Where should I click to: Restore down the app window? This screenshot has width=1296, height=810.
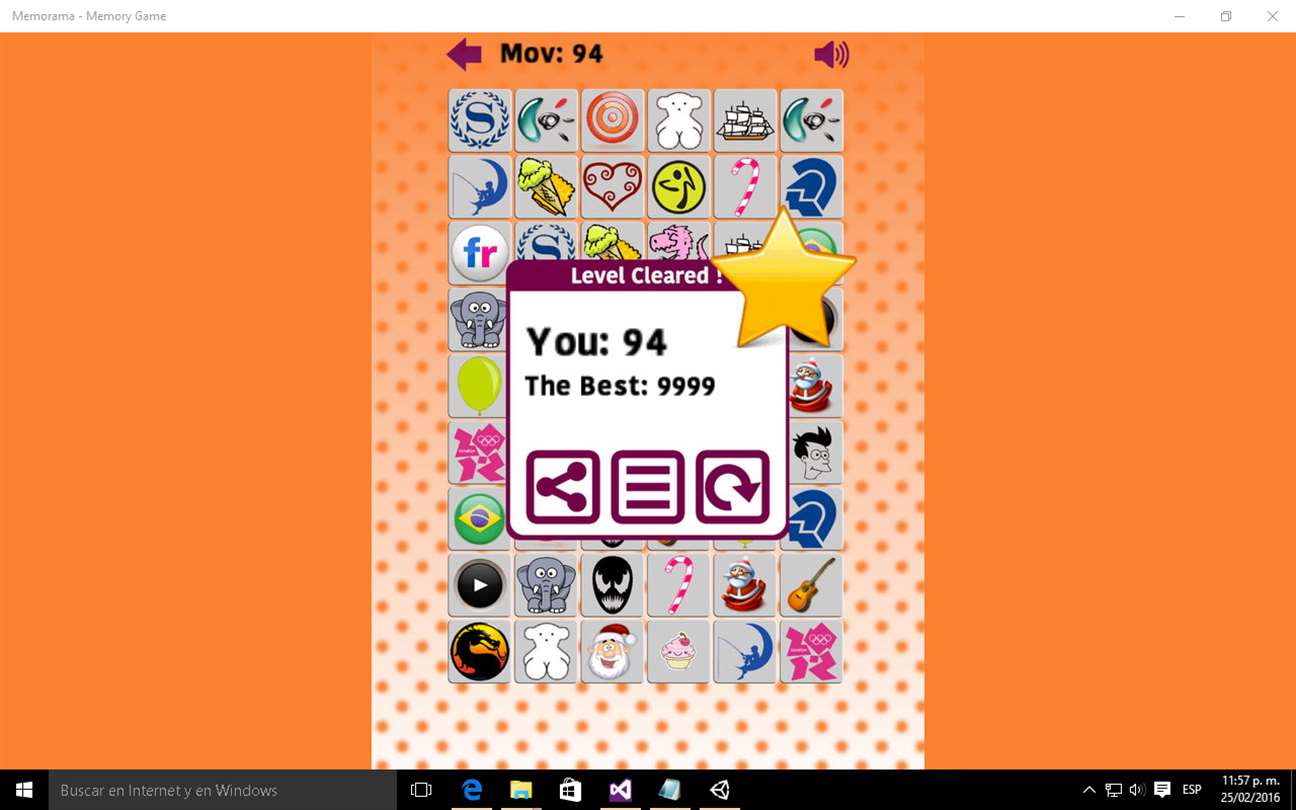(1226, 16)
